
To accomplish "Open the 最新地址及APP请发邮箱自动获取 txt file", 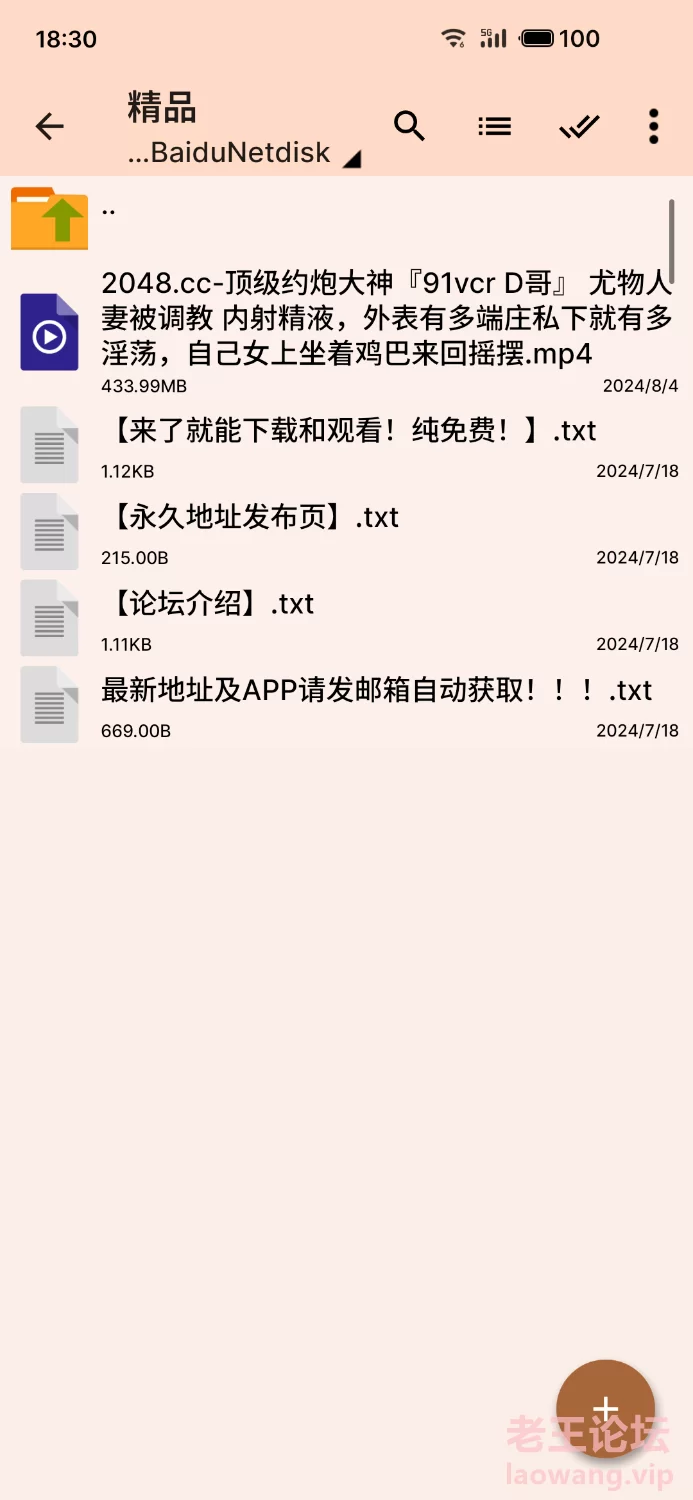I will 346,704.
